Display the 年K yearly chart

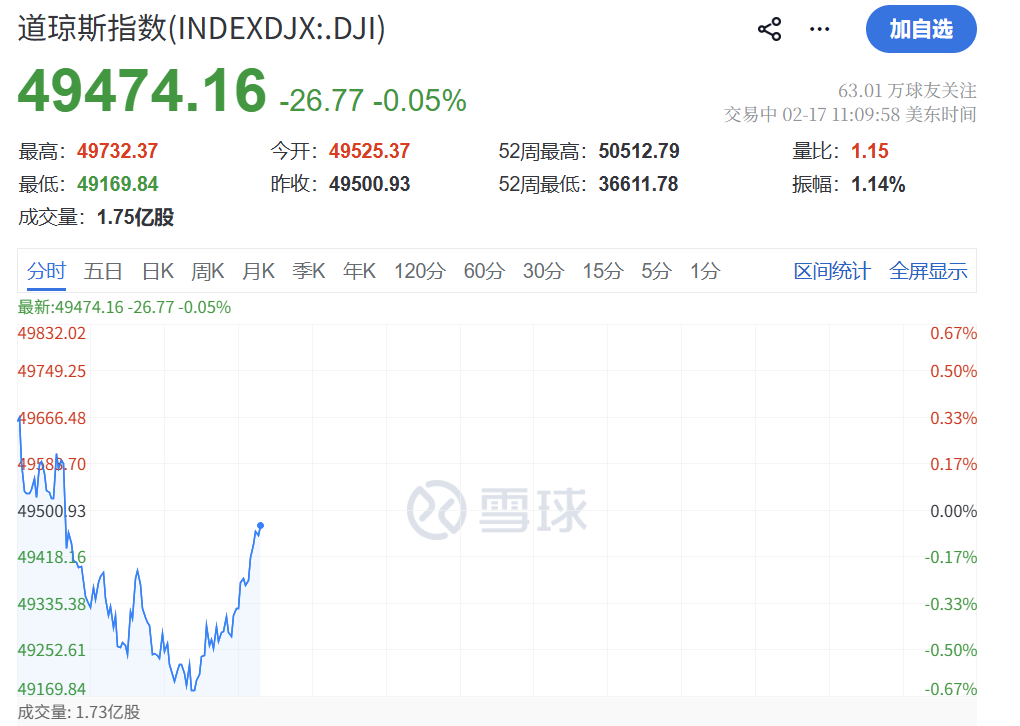click(359, 271)
